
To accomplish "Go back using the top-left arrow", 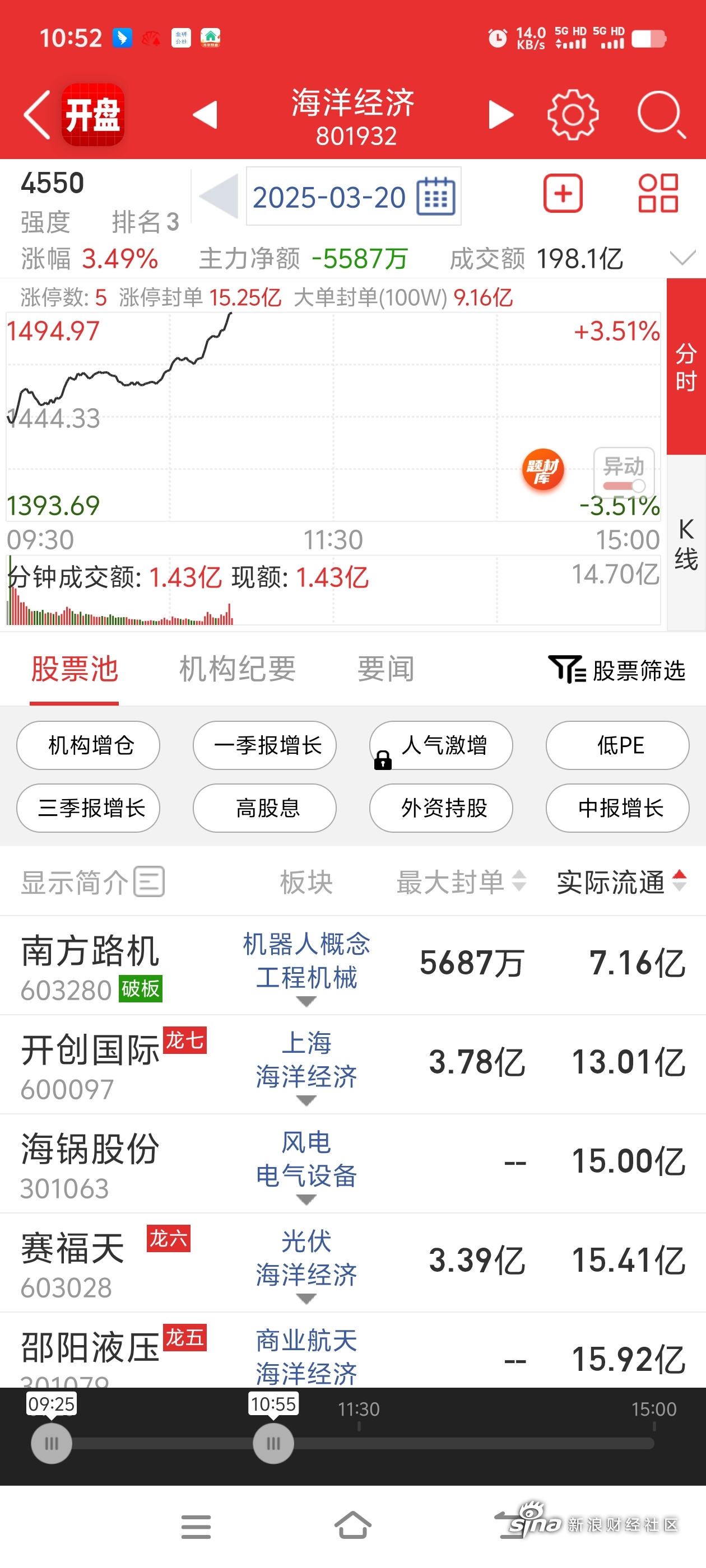I will click(36, 114).
